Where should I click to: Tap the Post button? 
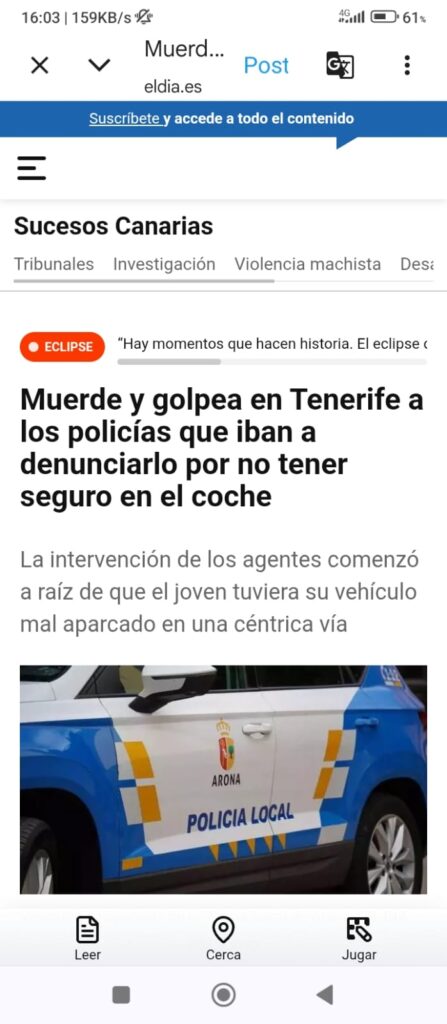pyautogui.click(x=266, y=65)
